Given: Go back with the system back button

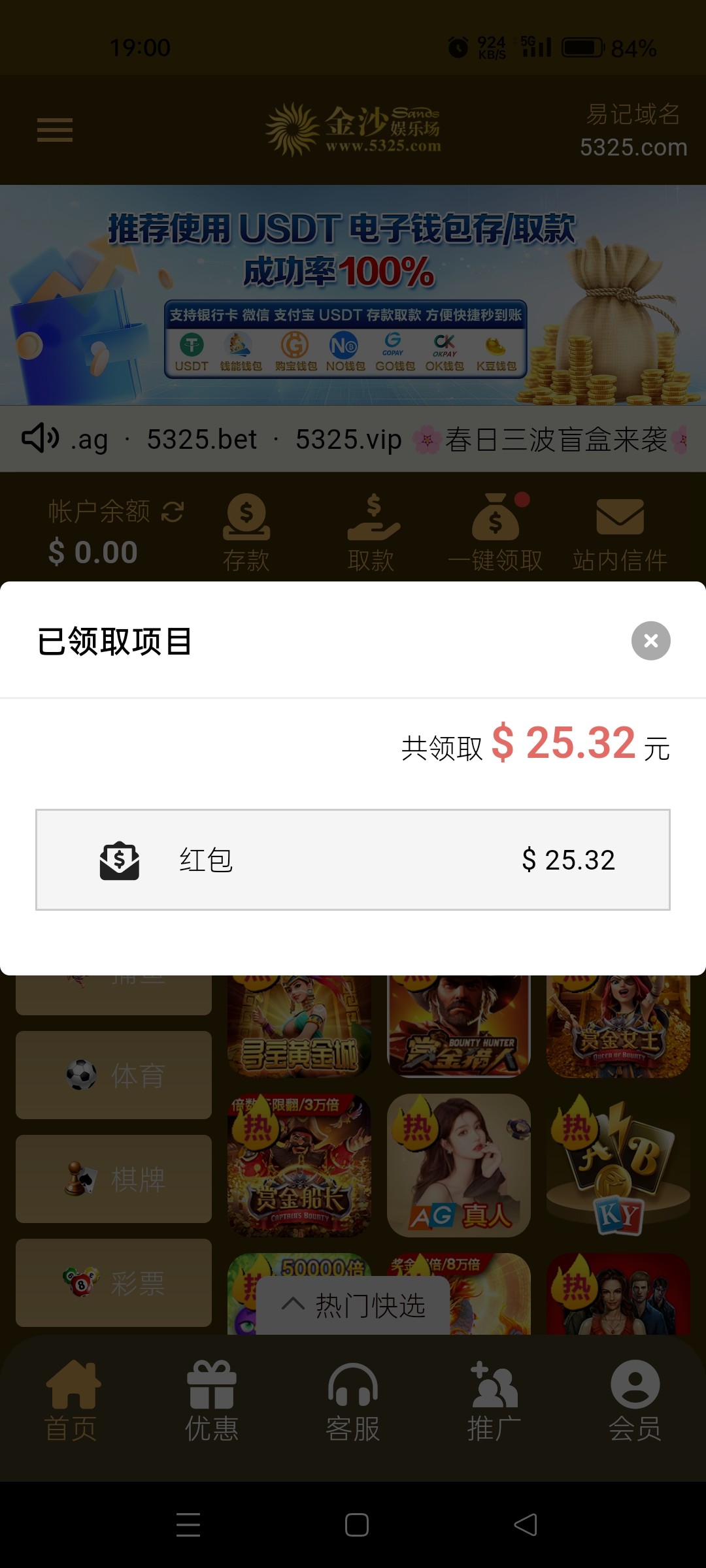Looking at the screenshot, I should click(x=526, y=1525).
